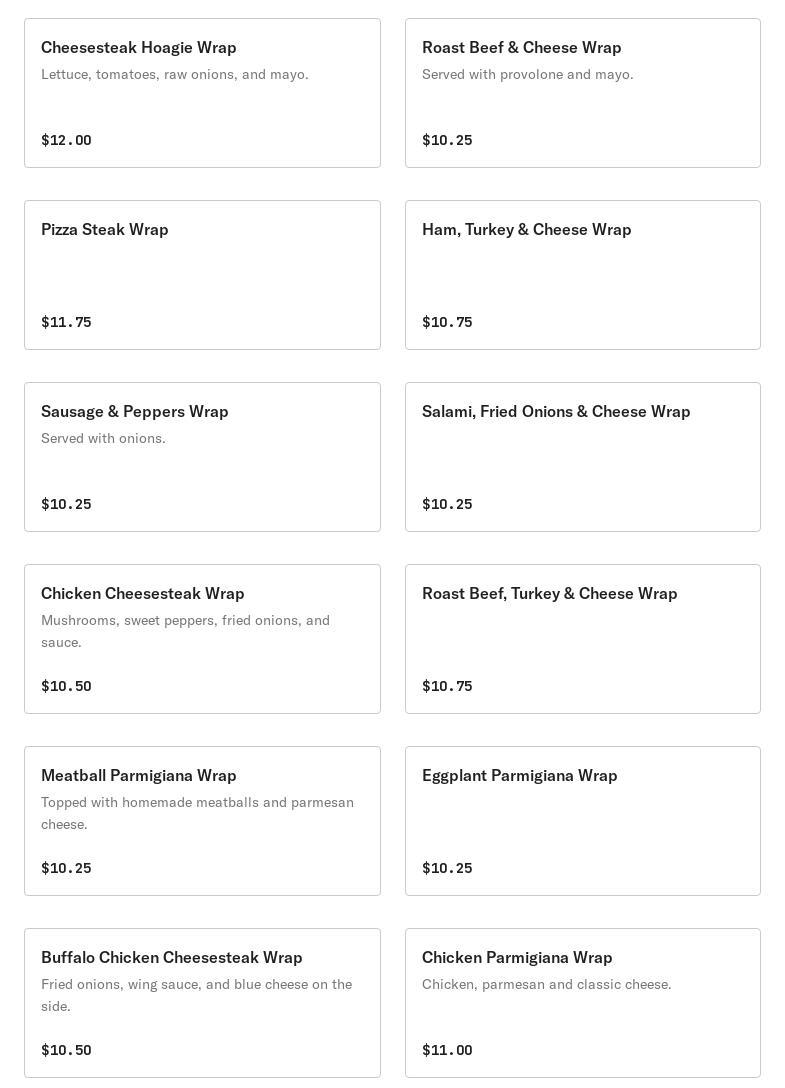Open the Cheesesteak Hoagie Wrap card
Viewport: 785px width, 1088px height.
(202, 93)
